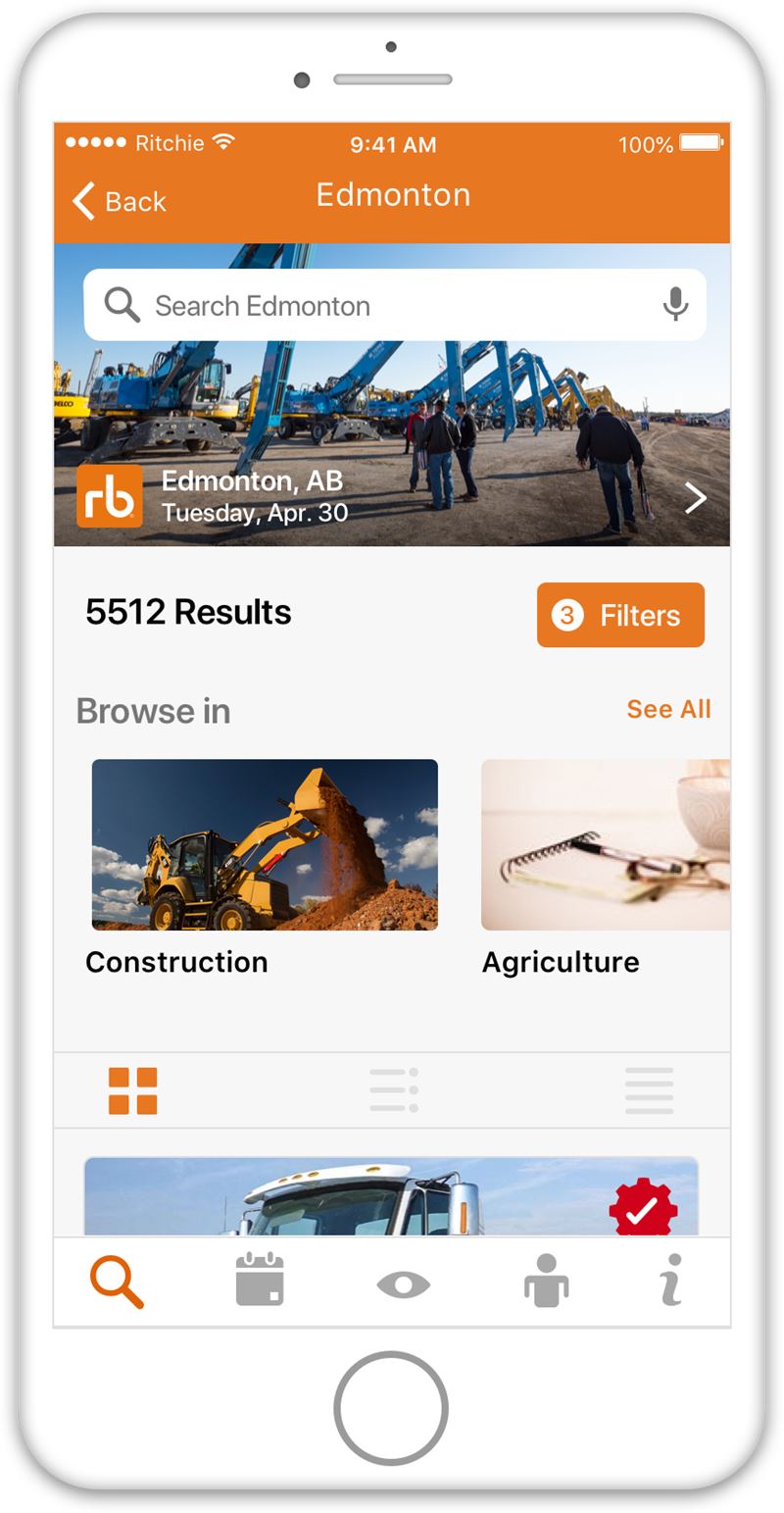Browse the Agriculture category
Viewport: 784px width, 1513px height.
[x=606, y=868]
